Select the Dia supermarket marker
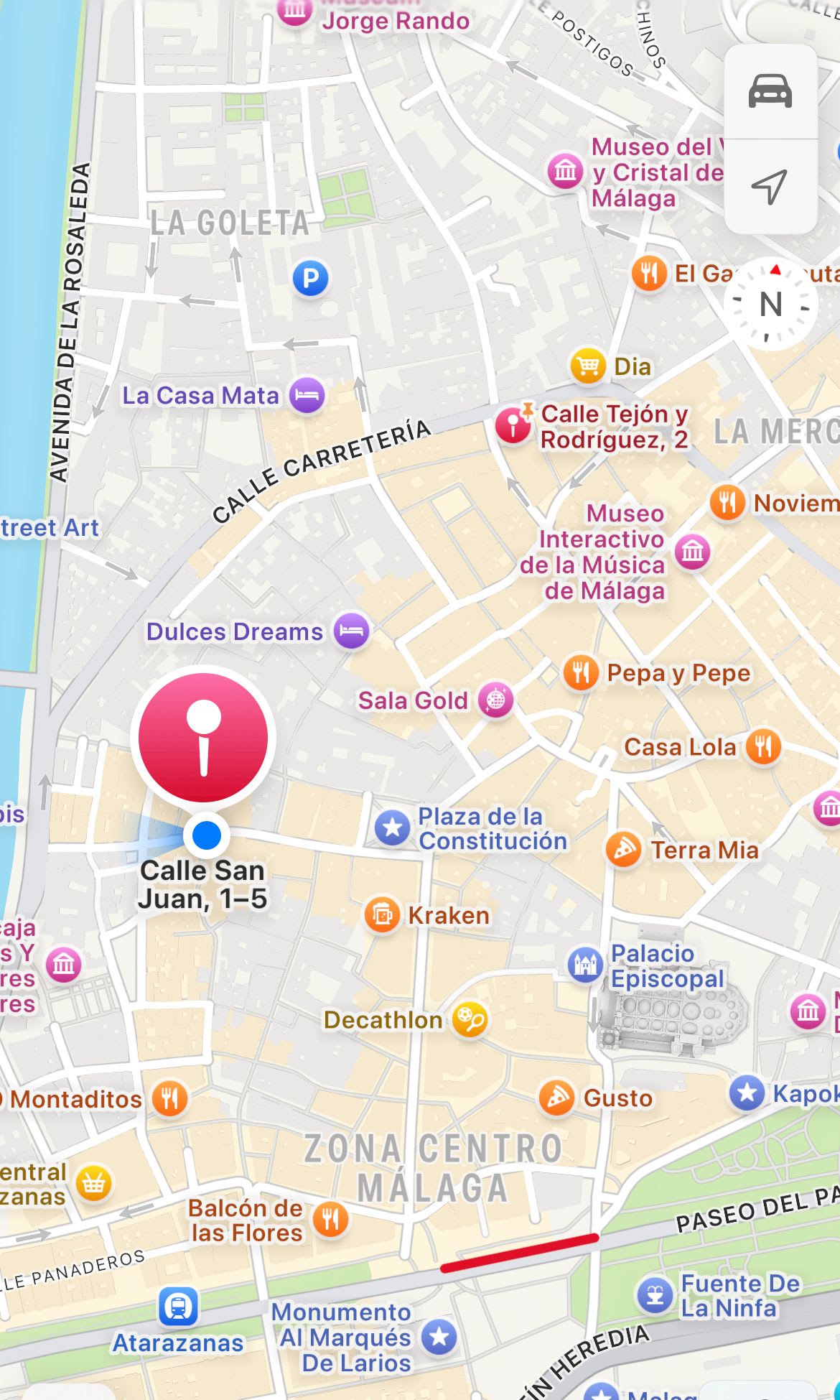The height and width of the screenshot is (1400, 840). (x=588, y=366)
